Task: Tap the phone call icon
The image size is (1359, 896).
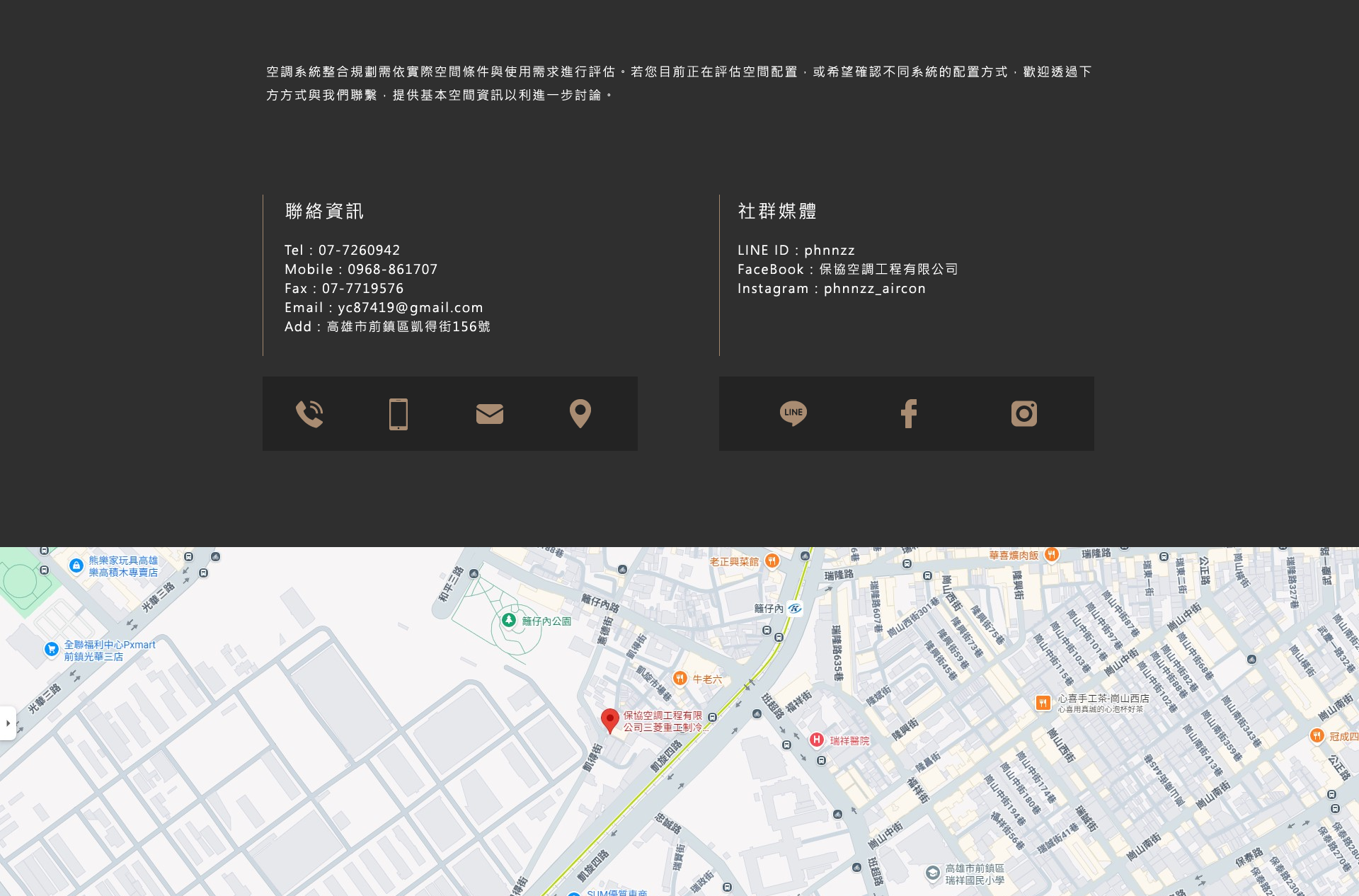Action: point(309,414)
